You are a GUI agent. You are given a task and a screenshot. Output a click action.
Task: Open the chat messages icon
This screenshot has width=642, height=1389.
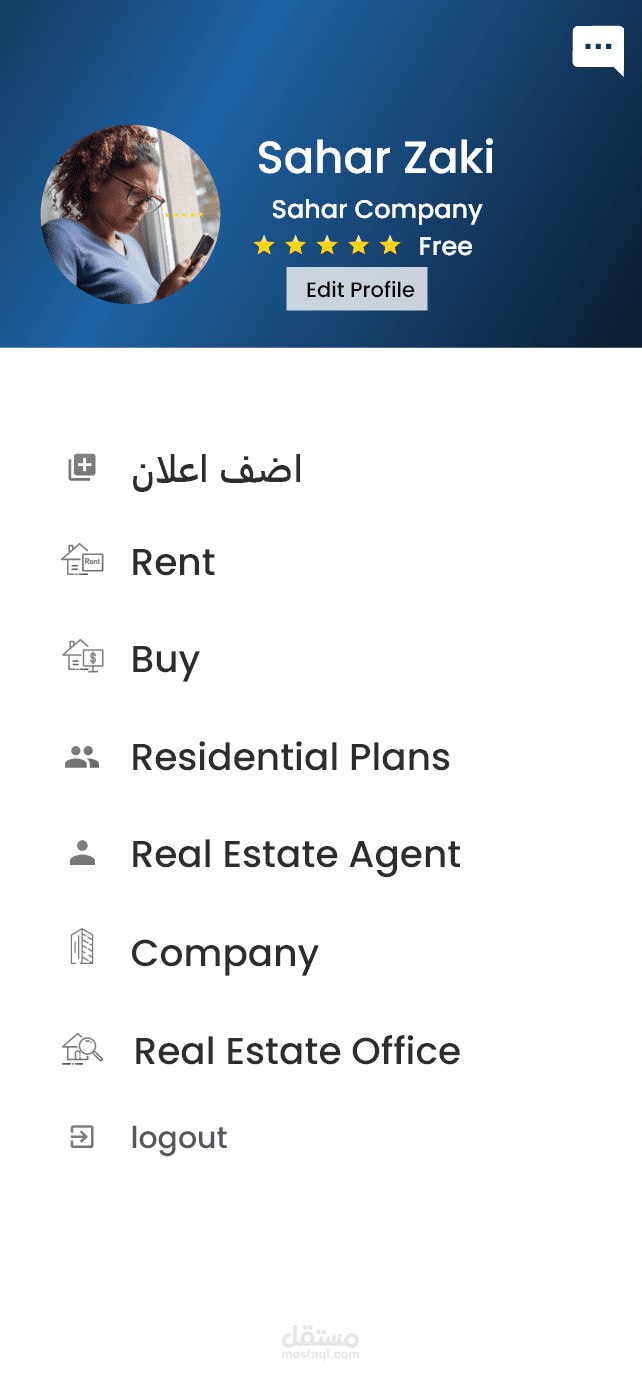pos(597,48)
